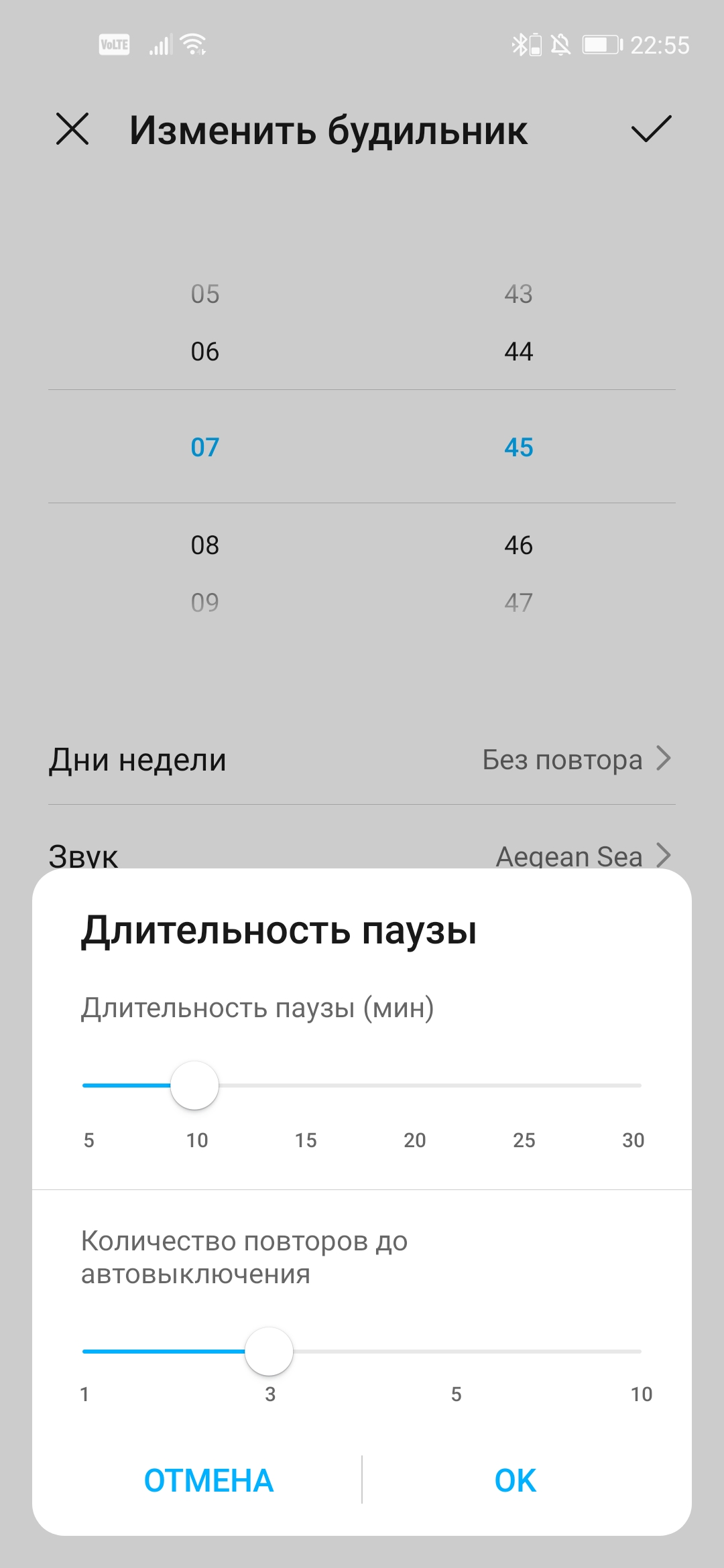
Task: Confirm snooze settings with OK
Action: point(515,1480)
